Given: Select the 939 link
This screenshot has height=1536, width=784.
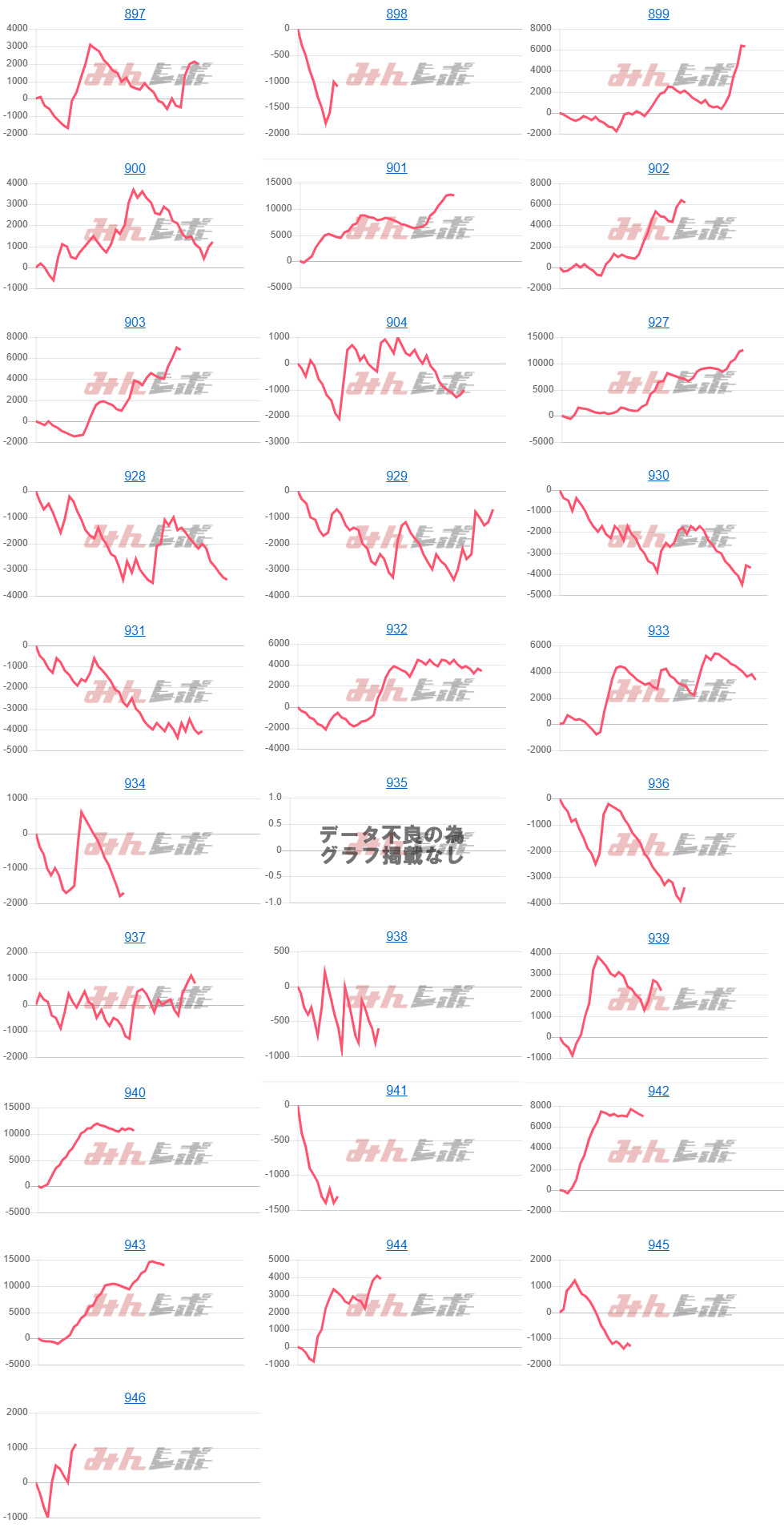Looking at the screenshot, I should click(658, 938).
